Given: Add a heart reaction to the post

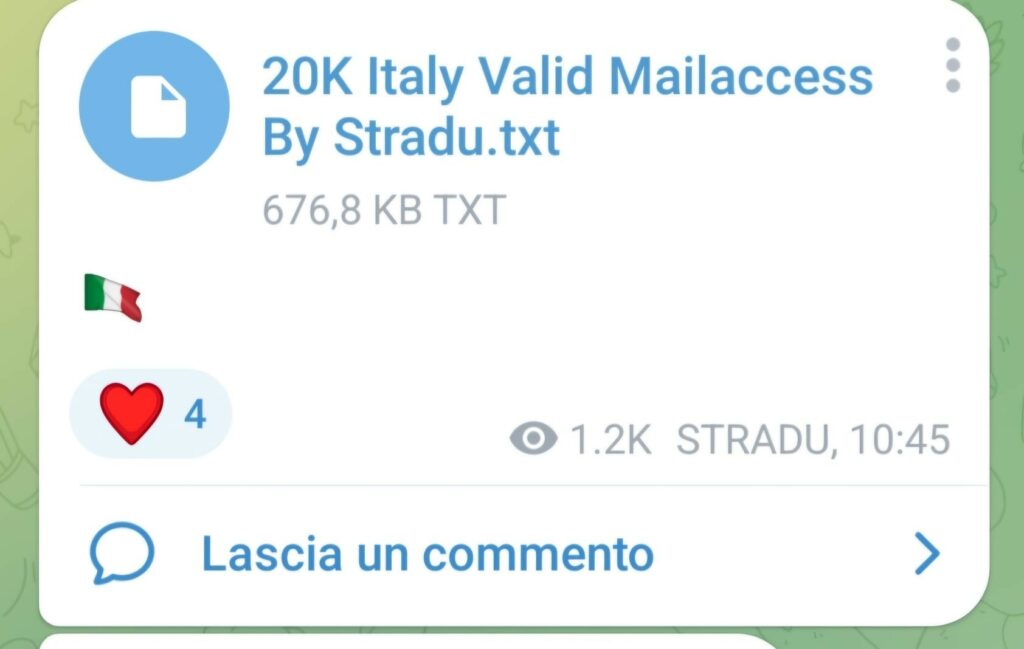Looking at the screenshot, I should 150,413.
